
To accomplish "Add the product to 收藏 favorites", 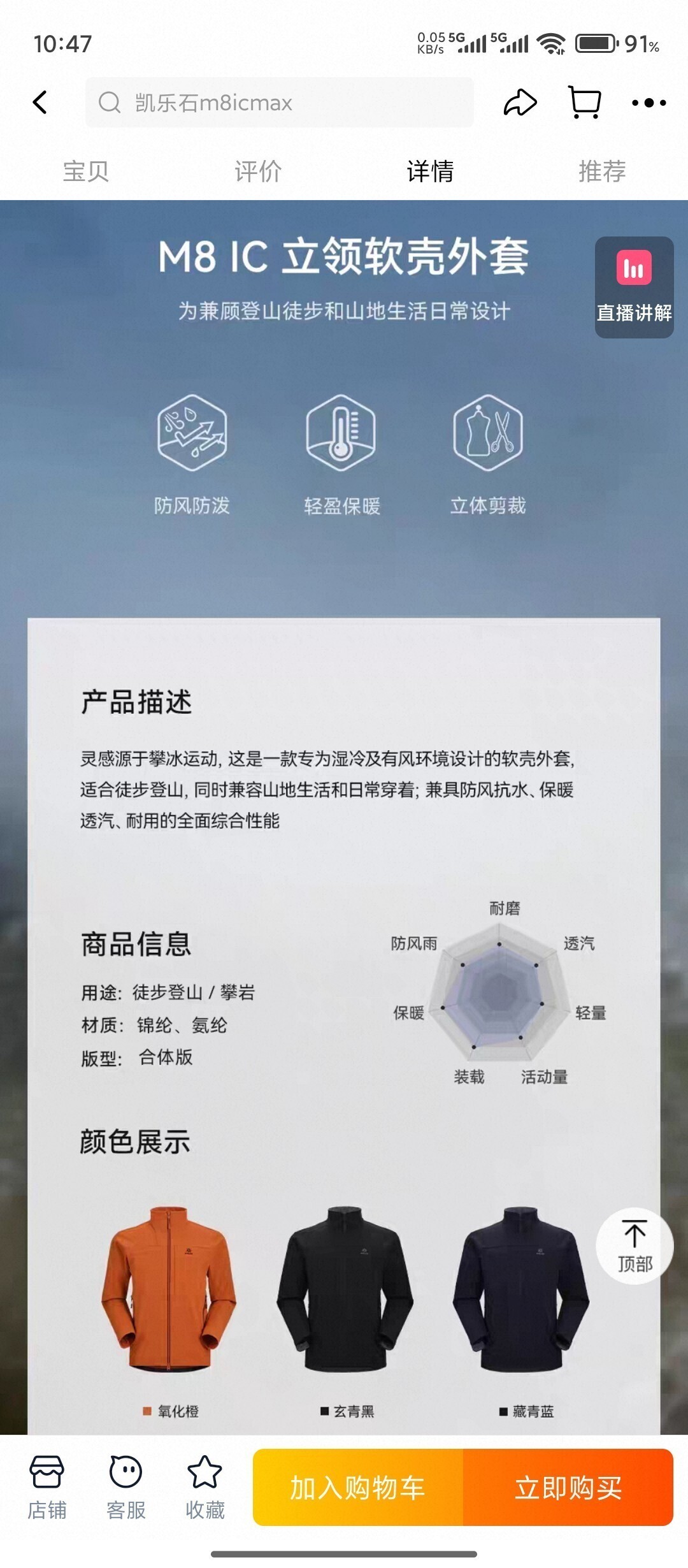I will tap(204, 1487).
